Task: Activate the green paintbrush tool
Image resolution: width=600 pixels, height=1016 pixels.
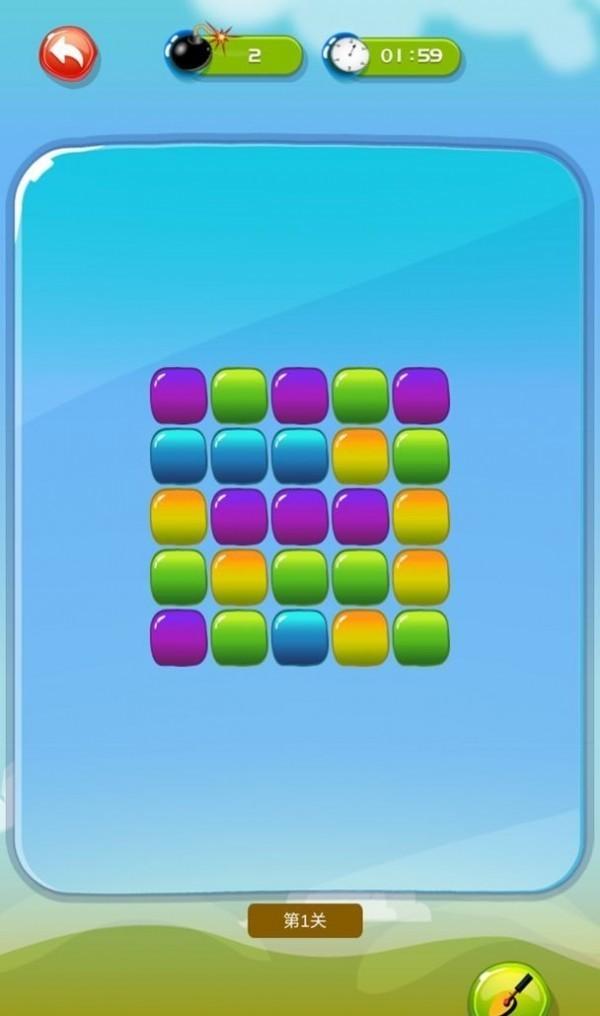Action: click(510, 992)
